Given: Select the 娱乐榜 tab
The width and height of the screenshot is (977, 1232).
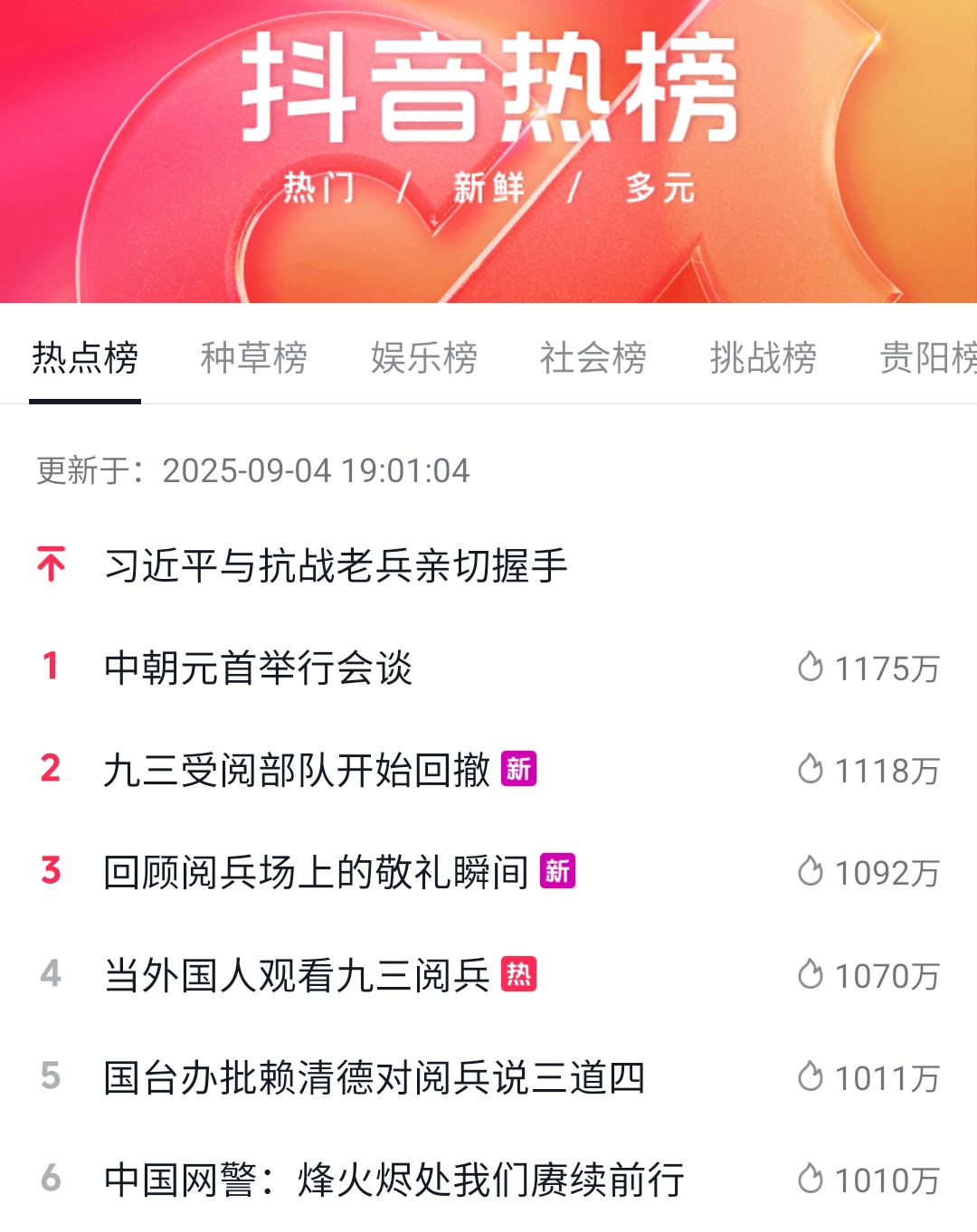Looking at the screenshot, I should click(x=423, y=358).
